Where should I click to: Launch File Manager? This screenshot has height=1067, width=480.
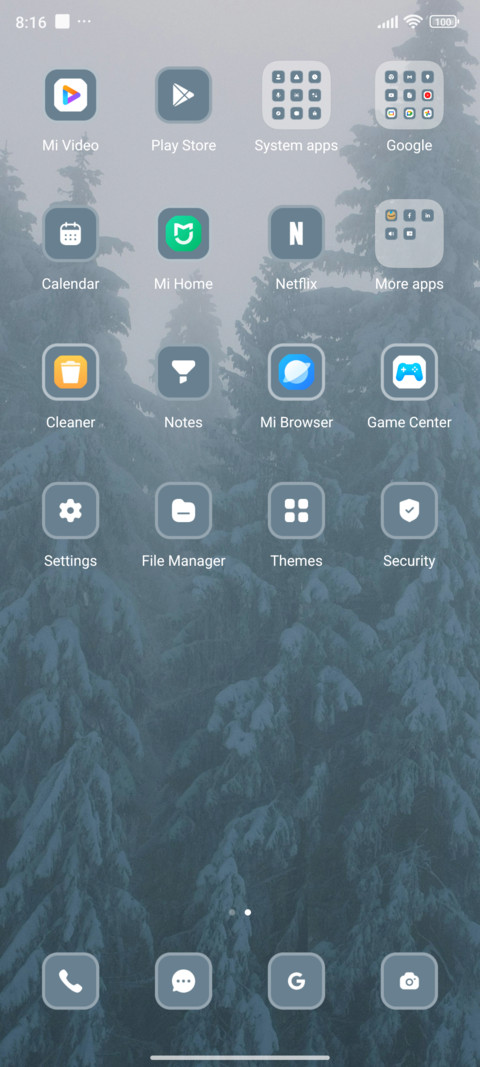click(x=183, y=510)
